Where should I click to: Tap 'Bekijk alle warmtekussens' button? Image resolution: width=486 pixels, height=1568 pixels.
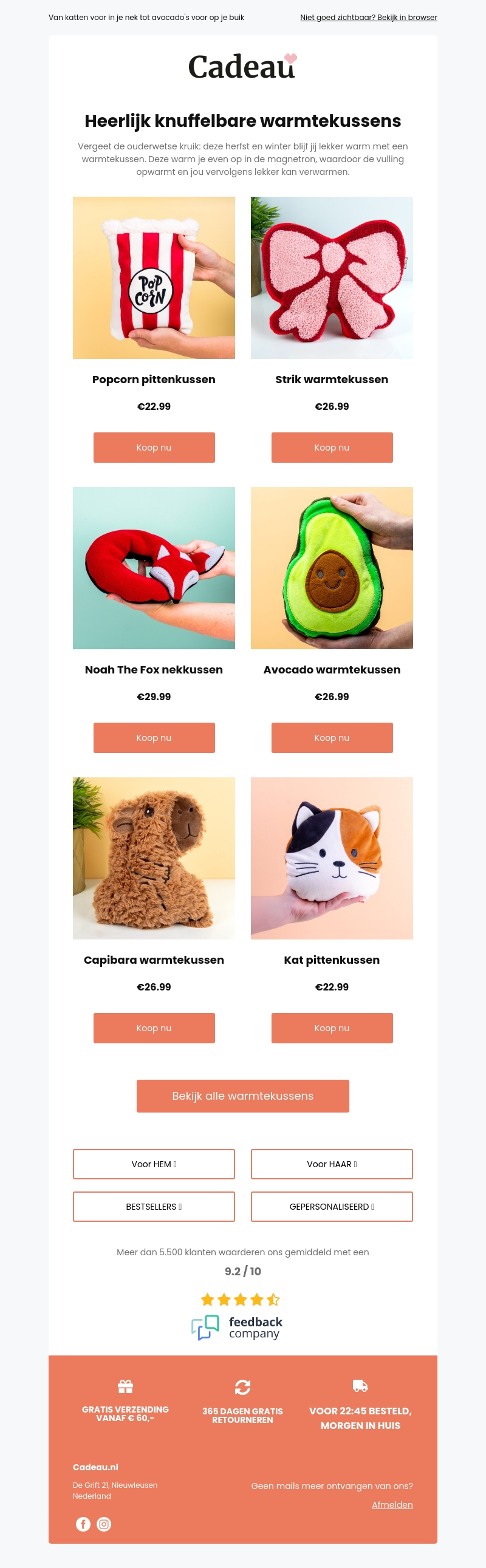(242, 1096)
